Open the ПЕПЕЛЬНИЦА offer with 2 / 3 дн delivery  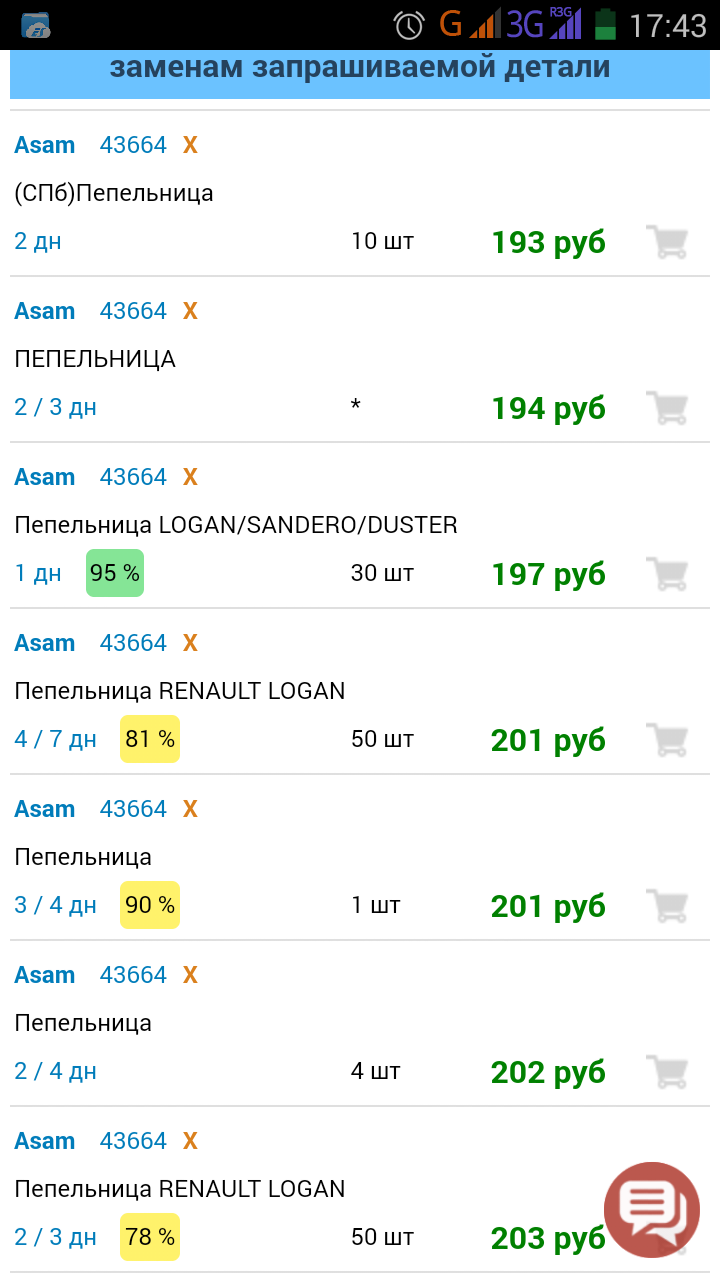(x=360, y=360)
